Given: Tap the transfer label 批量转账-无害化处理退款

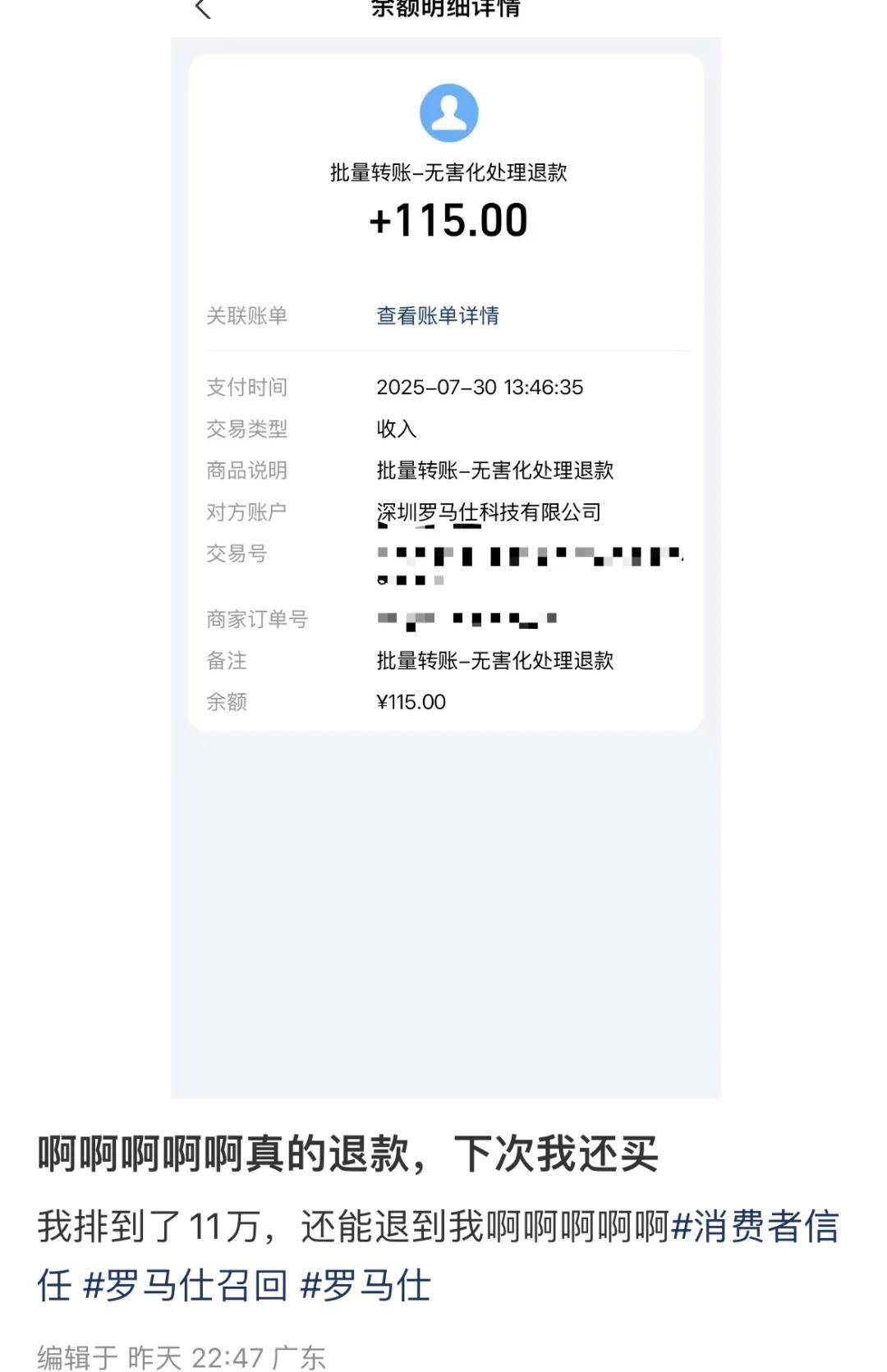Looking at the screenshot, I should point(448,174).
